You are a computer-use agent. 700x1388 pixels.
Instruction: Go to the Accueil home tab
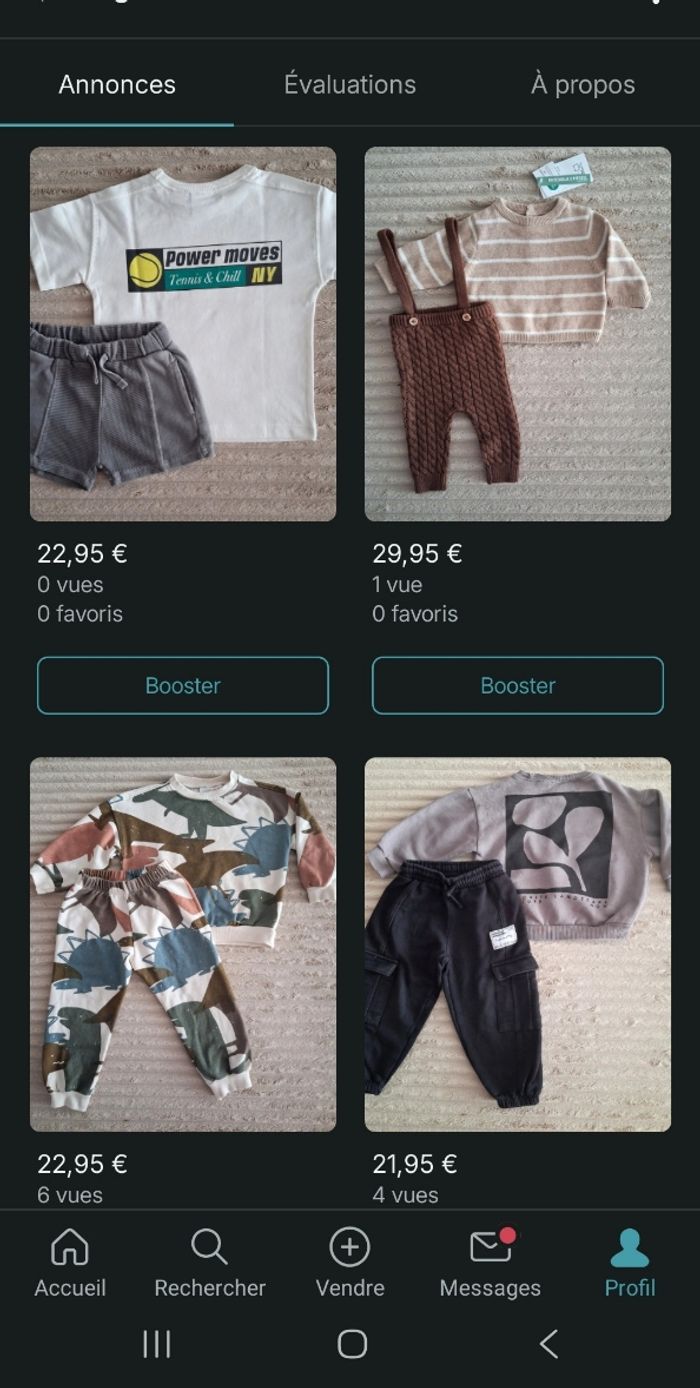pyautogui.click(x=70, y=1263)
